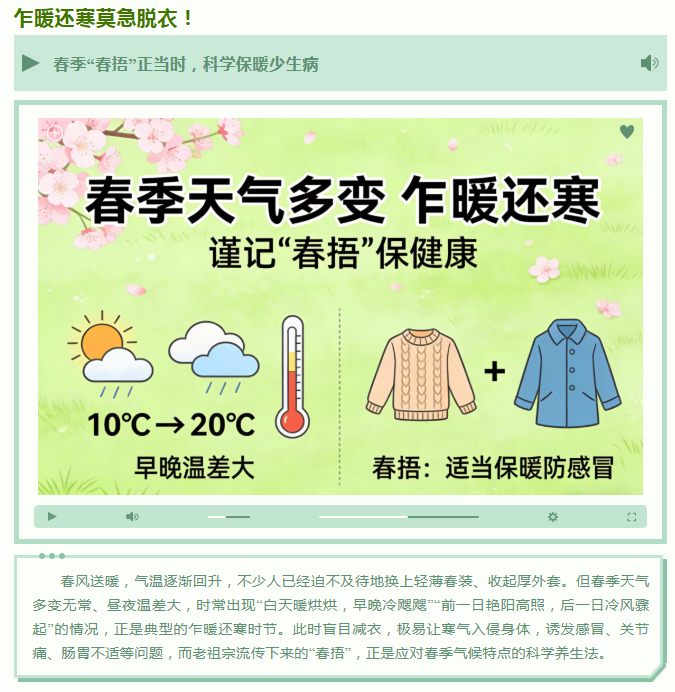The image size is (675, 692).
Task: Start playback from the video control bar
Action: click(x=52, y=516)
